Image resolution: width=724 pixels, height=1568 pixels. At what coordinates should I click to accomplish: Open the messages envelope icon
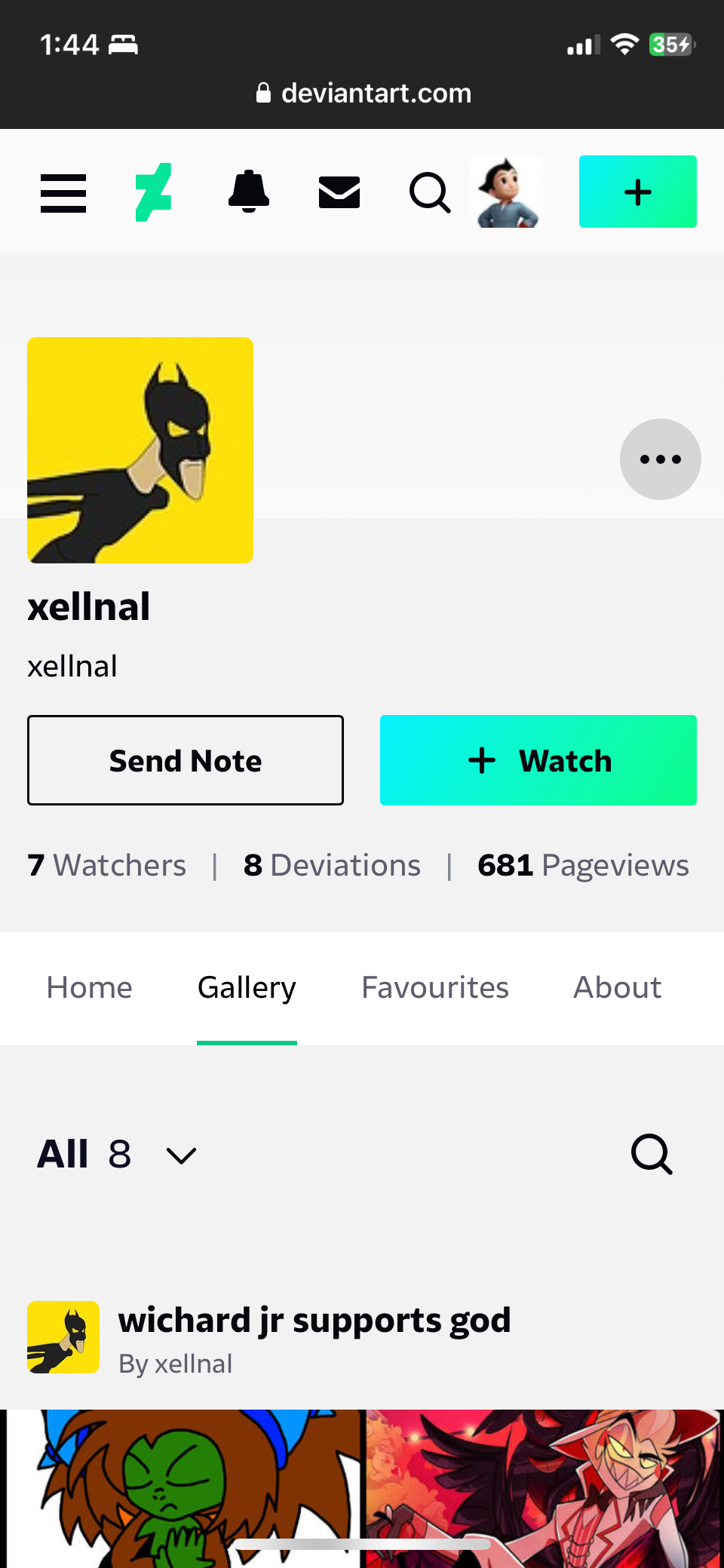pyautogui.click(x=339, y=192)
